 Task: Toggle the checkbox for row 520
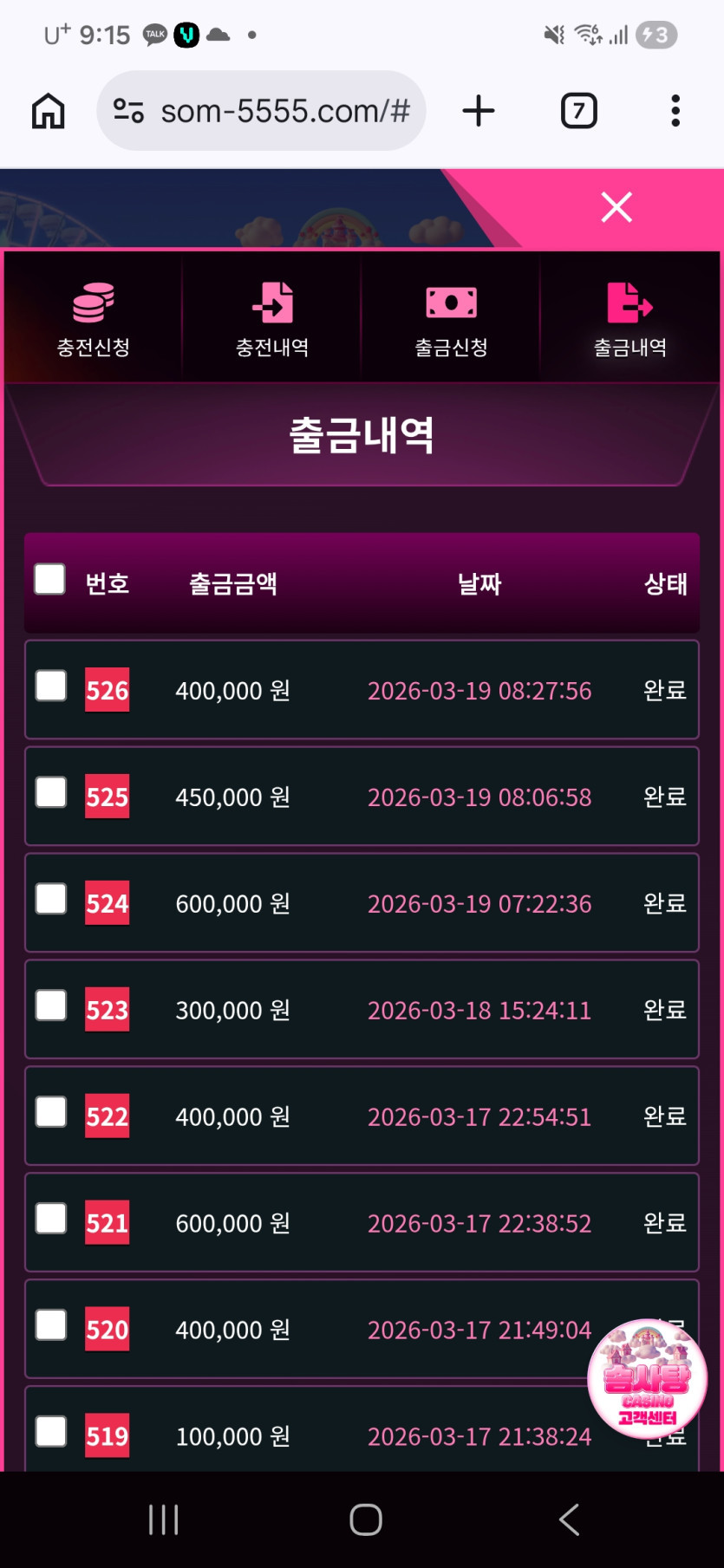pyautogui.click(x=51, y=1325)
